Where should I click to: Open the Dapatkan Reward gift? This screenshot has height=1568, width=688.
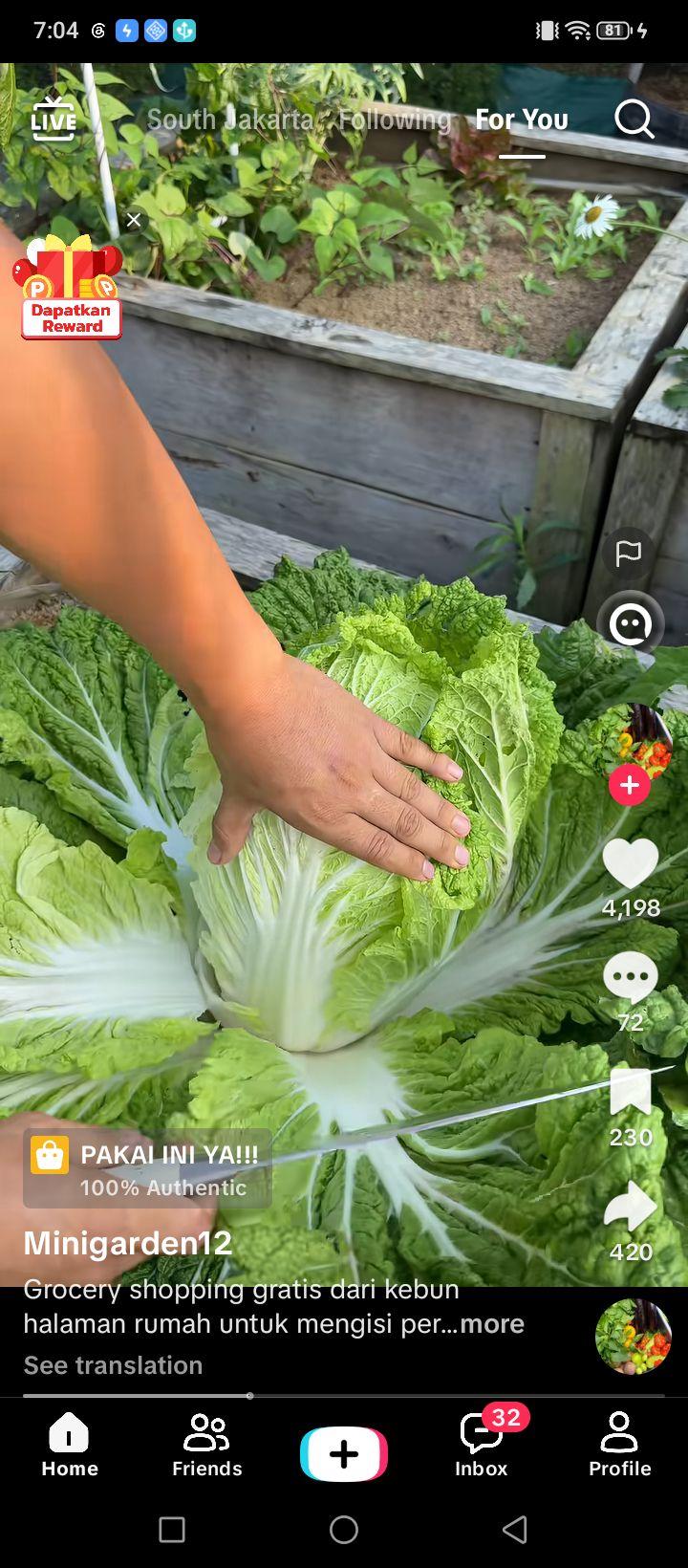click(69, 287)
